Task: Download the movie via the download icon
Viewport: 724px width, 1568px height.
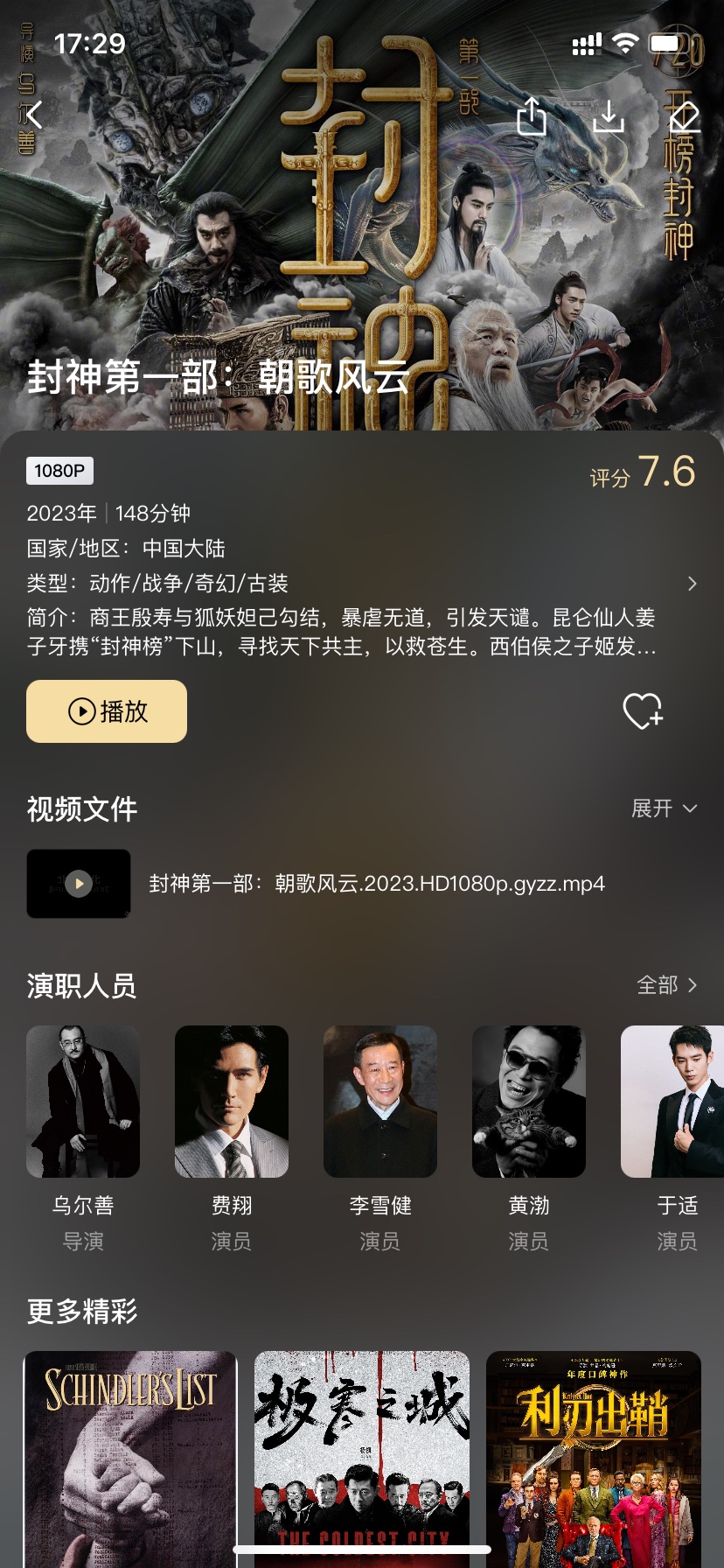Action: click(608, 115)
